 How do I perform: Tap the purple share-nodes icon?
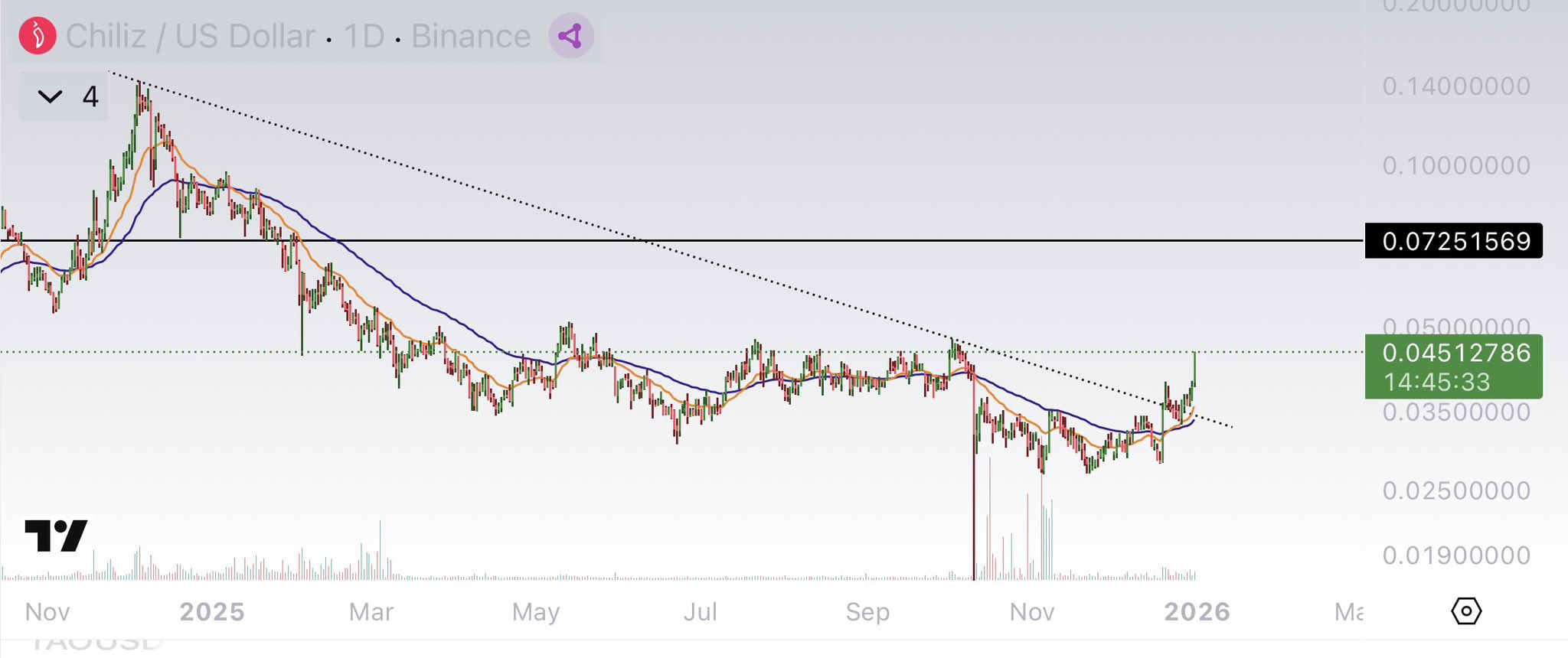tap(570, 36)
